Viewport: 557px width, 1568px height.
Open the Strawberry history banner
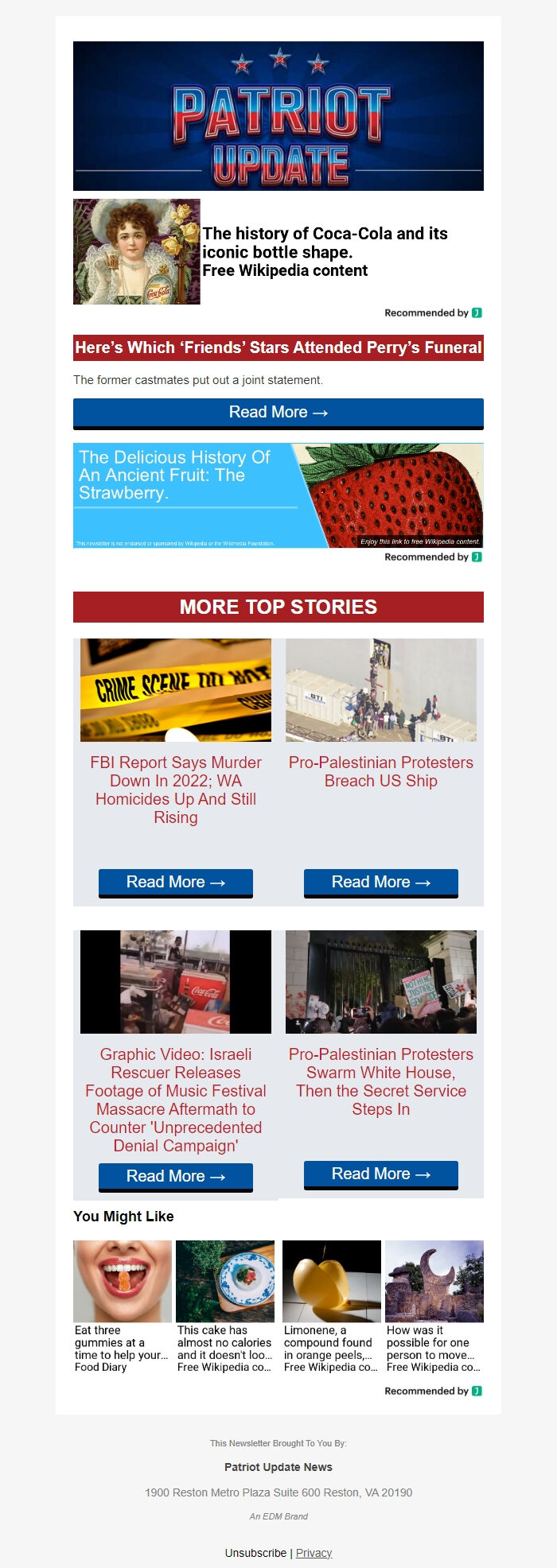pyautogui.click(x=278, y=495)
